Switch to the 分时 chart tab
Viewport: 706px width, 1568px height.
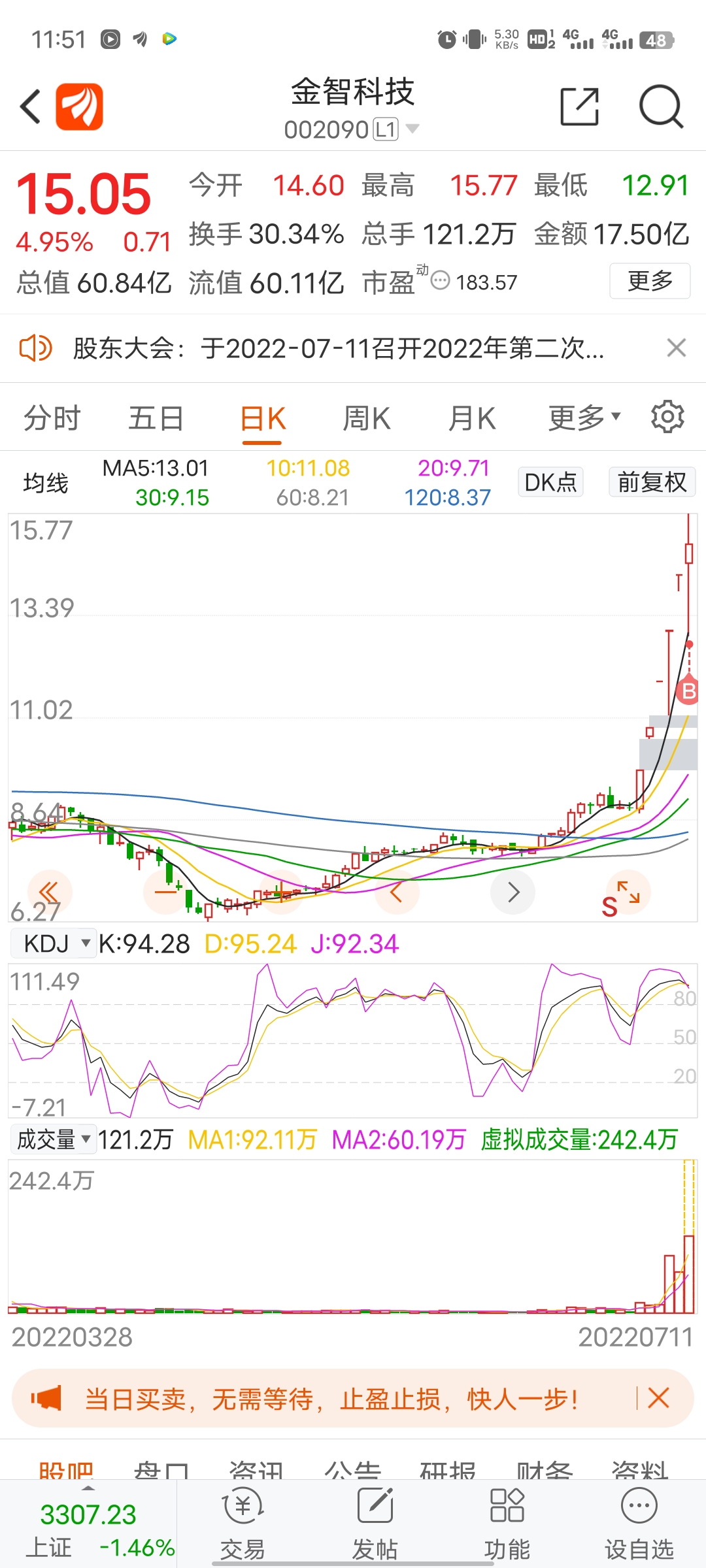(52, 418)
